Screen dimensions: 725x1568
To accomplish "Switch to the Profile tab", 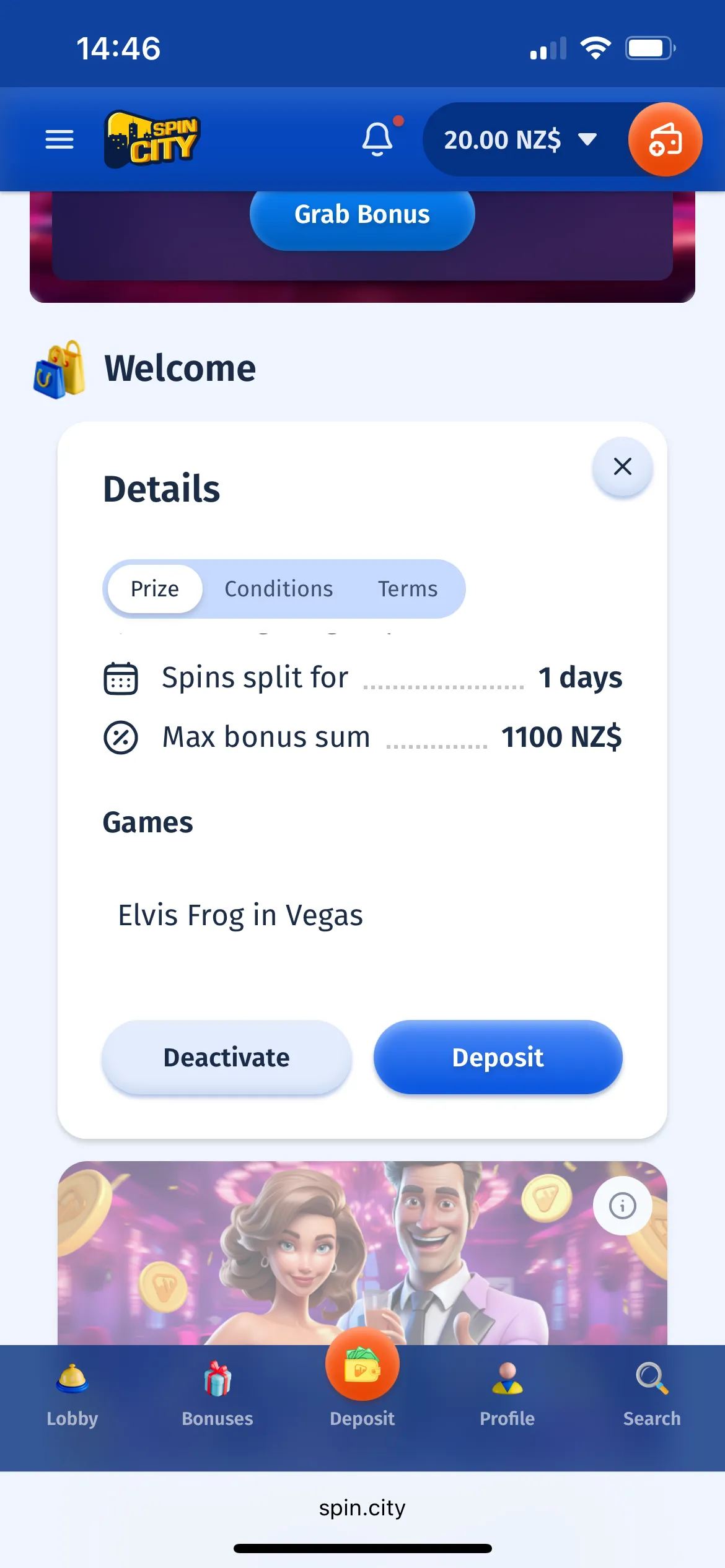I will [x=507, y=1394].
